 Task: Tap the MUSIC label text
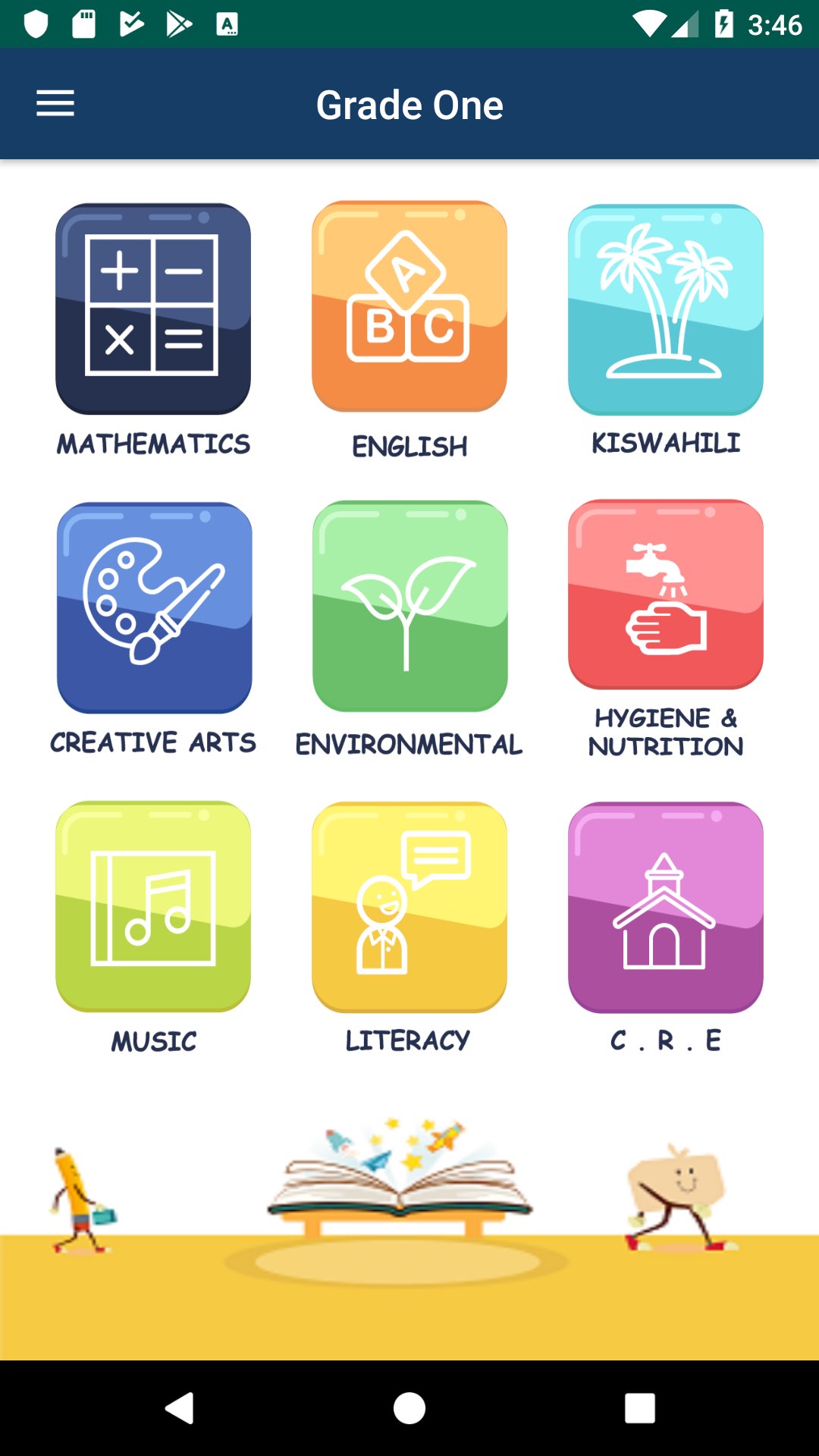coord(153,1041)
